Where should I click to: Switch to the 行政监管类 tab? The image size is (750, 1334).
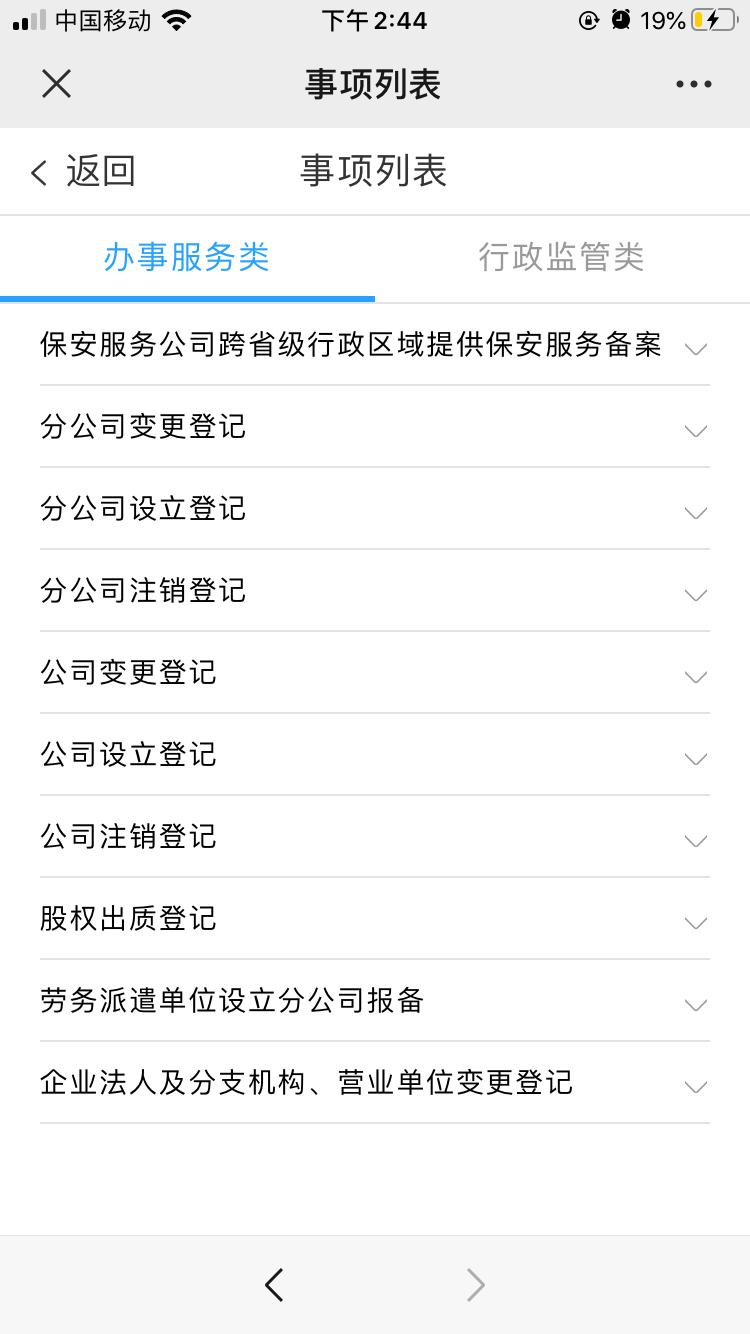pyautogui.click(x=561, y=258)
